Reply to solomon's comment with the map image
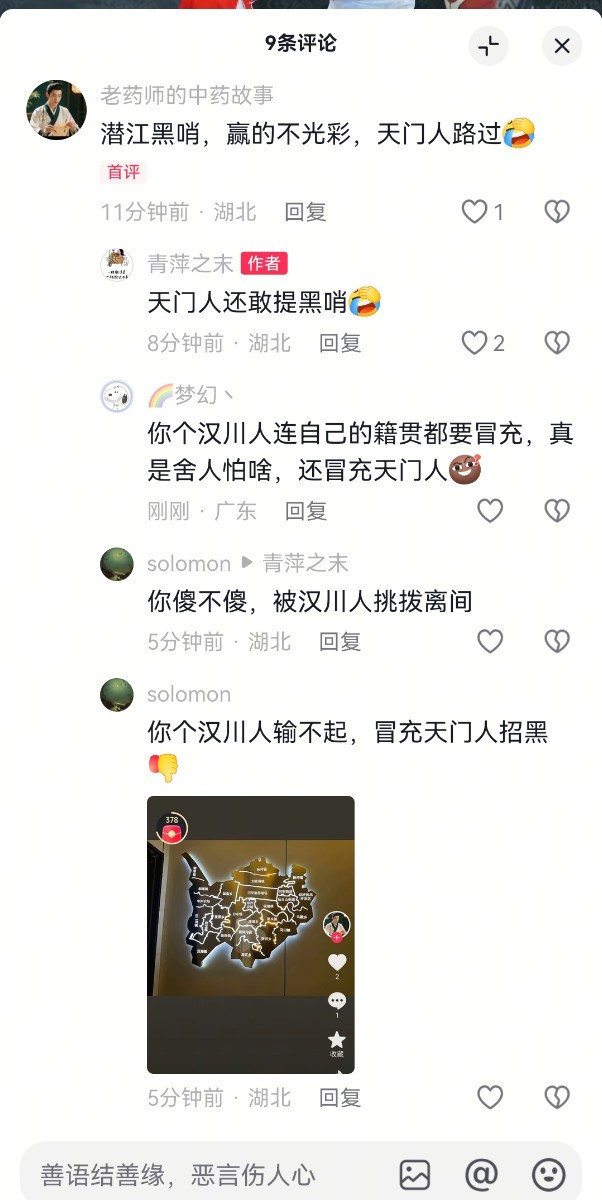Image resolution: width=602 pixels, height=1200 pixels. click(339, 1097)
